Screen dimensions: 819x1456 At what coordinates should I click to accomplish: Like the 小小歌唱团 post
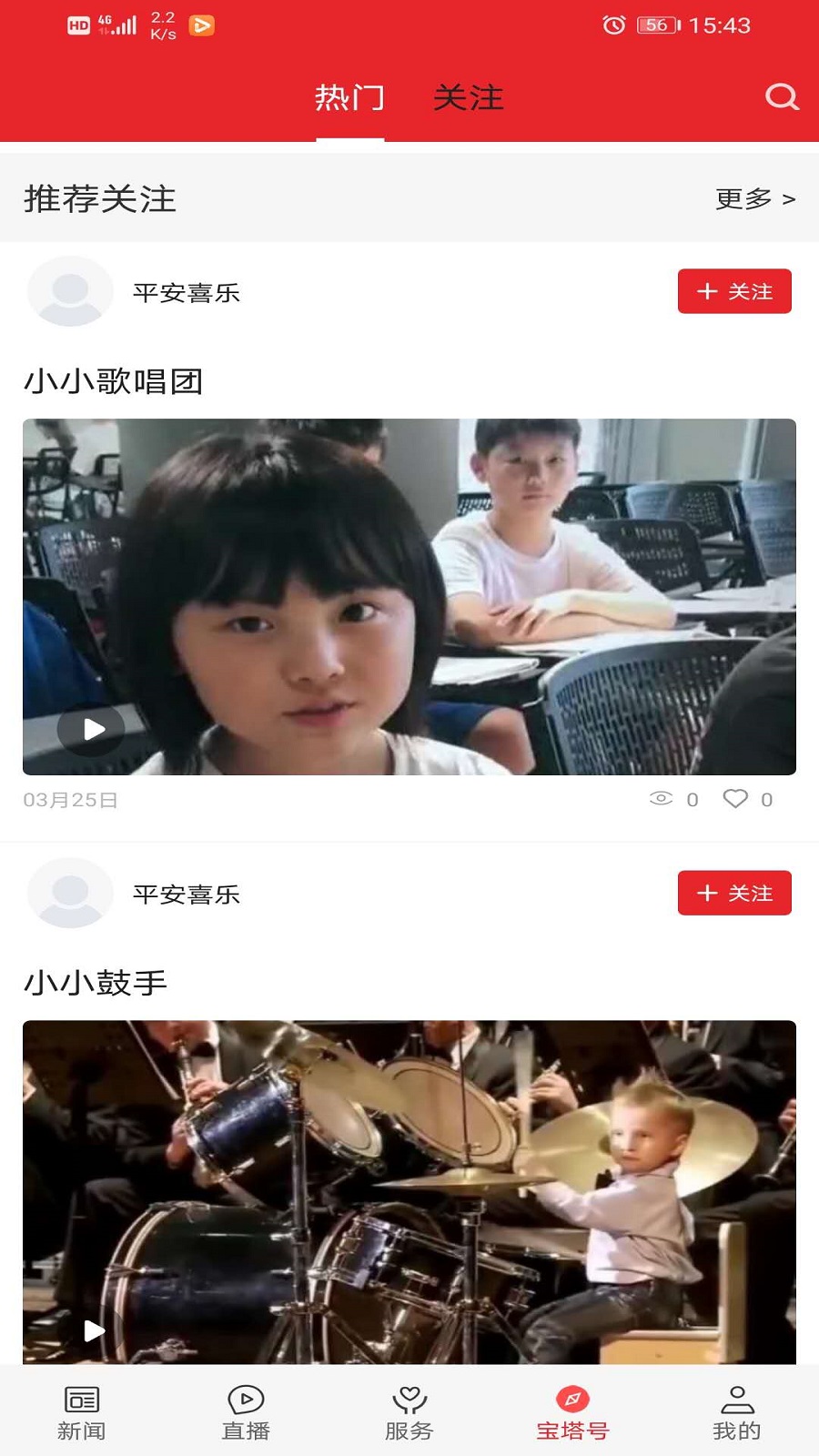(735, 799)
